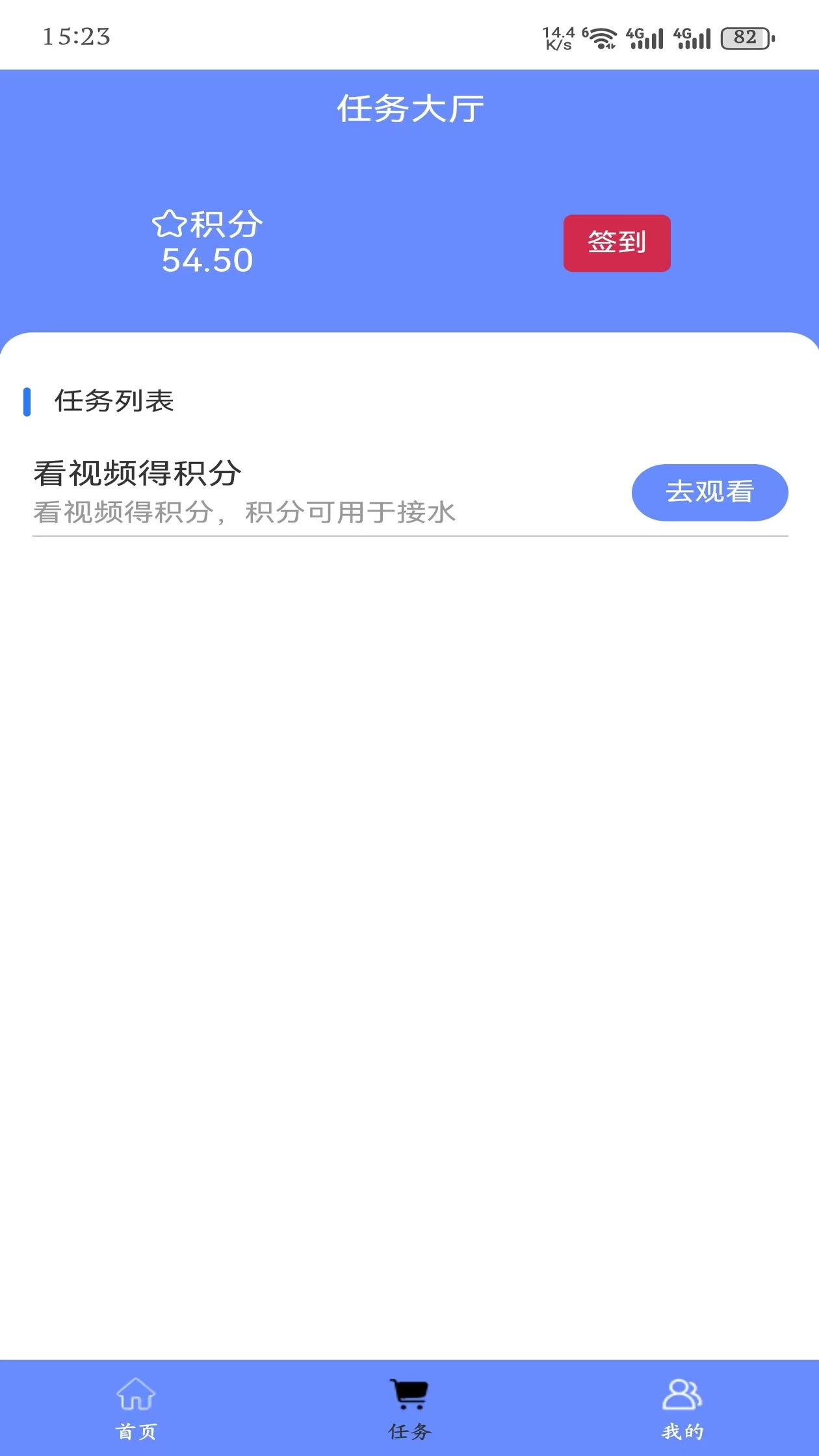Image resolution: width=819 pixels, height=1456 pixels.
Task: Tap the task description about 接水
Action: coord(244,513)
